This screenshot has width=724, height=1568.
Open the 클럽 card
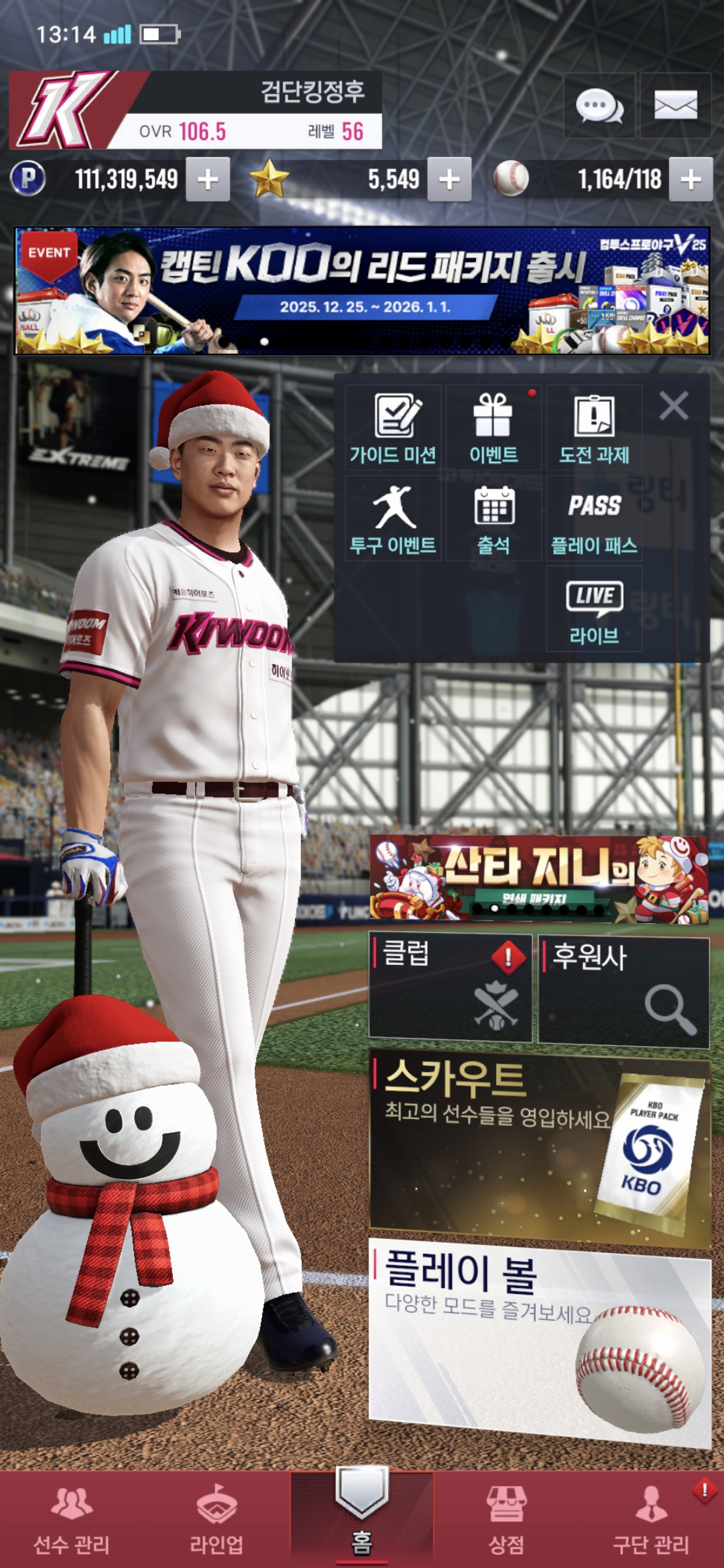[450, 988]
